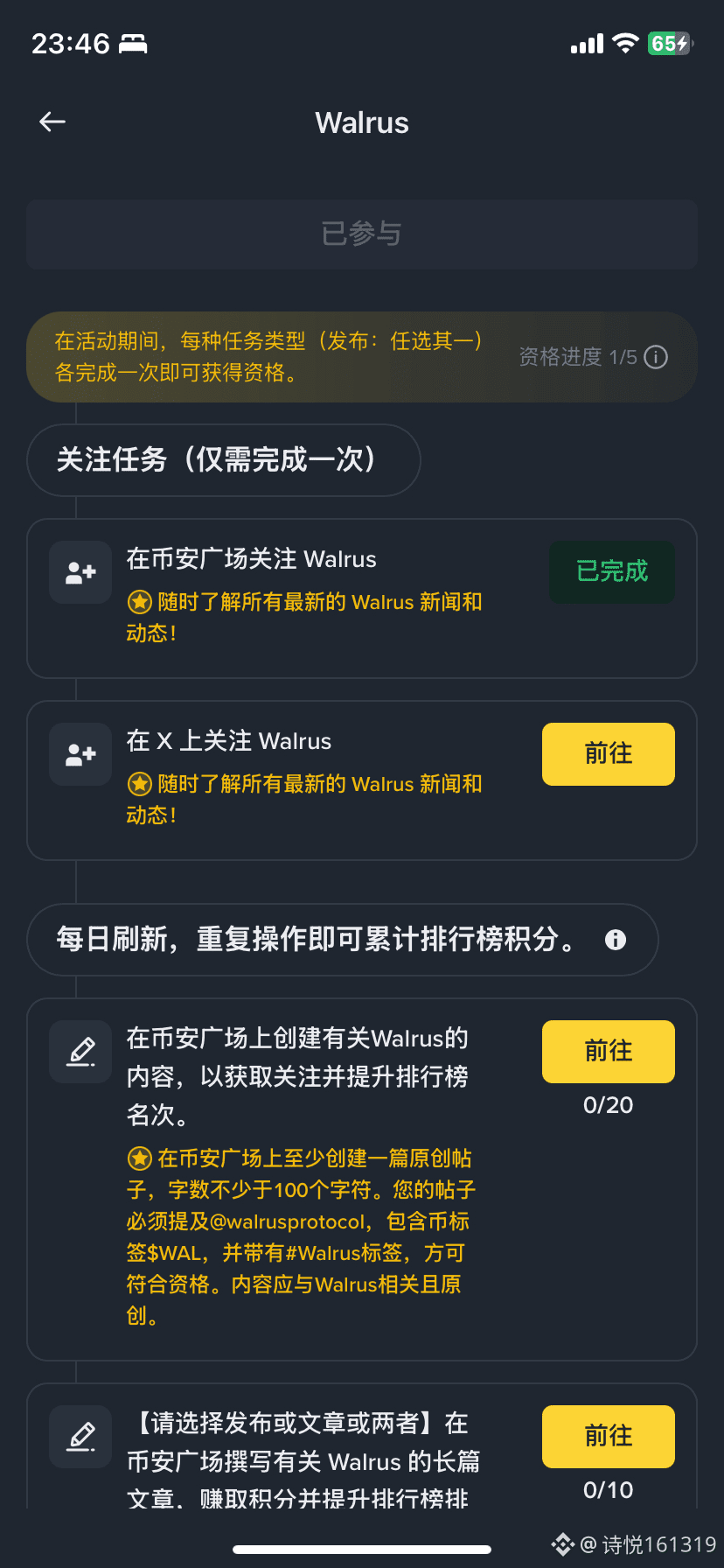Viewport: 724px width, 1568px height.
Task: Tap 前往 for the 0/10 long article task
Action: pyautogui.click(x=608, y=1437)
